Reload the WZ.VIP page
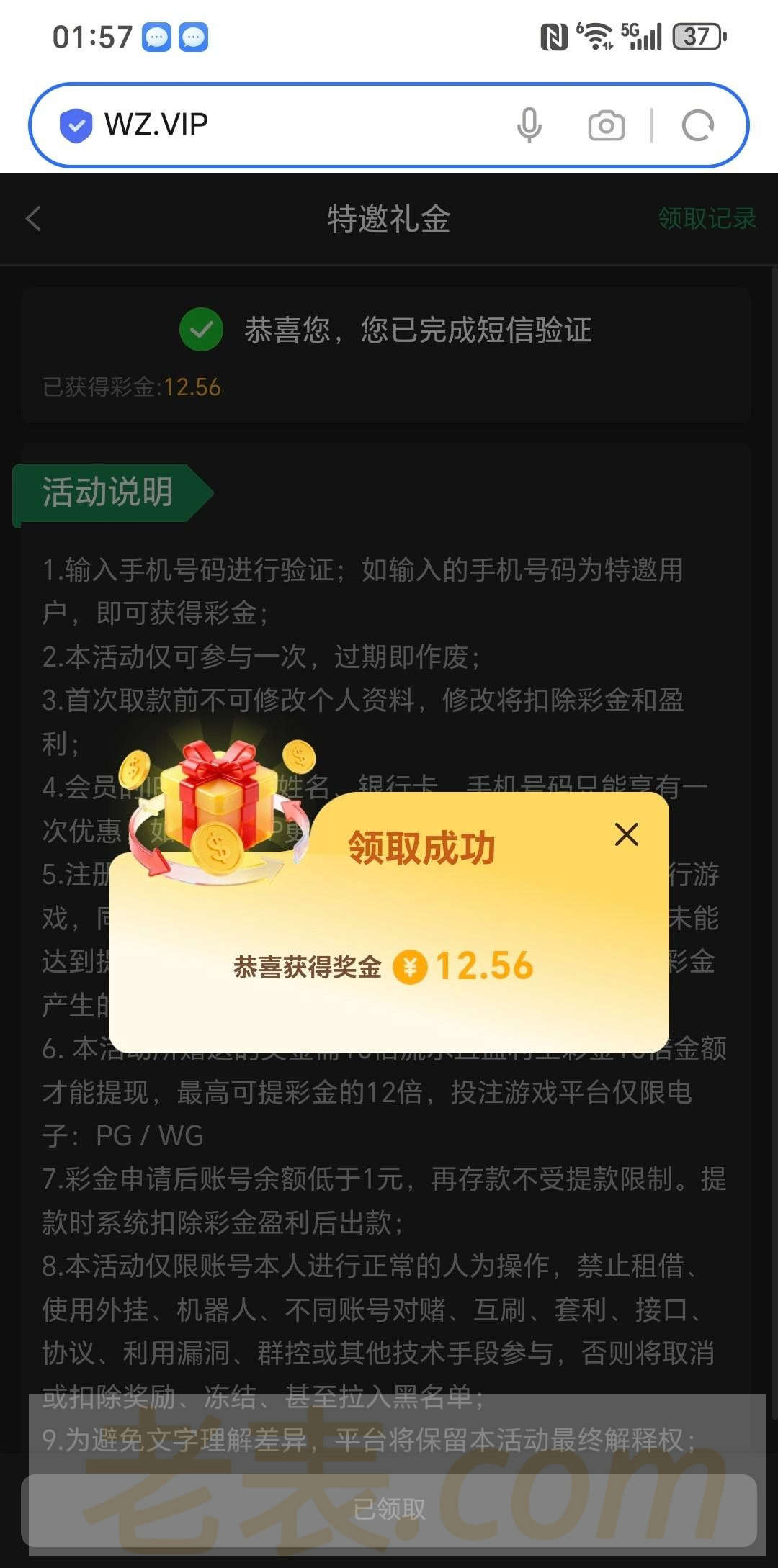Viewport: 778px width, 1568px height. point(697,125)
